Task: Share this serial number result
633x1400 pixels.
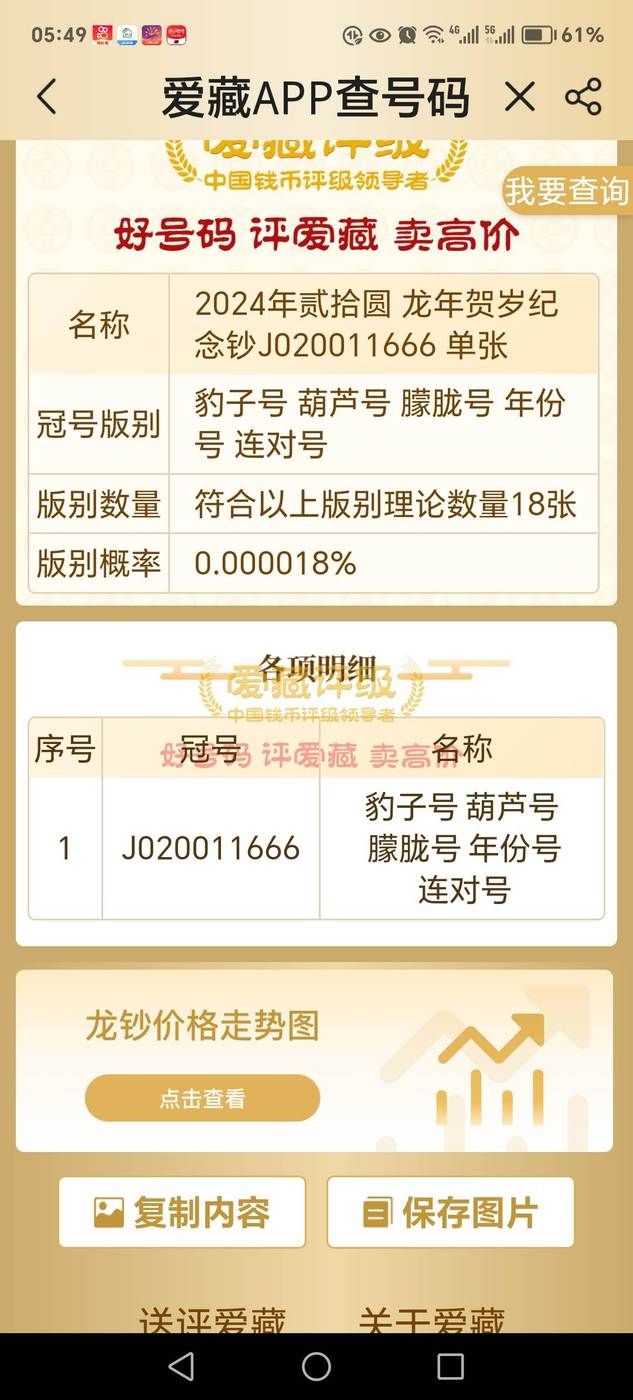Action: (x=583, y=97)
